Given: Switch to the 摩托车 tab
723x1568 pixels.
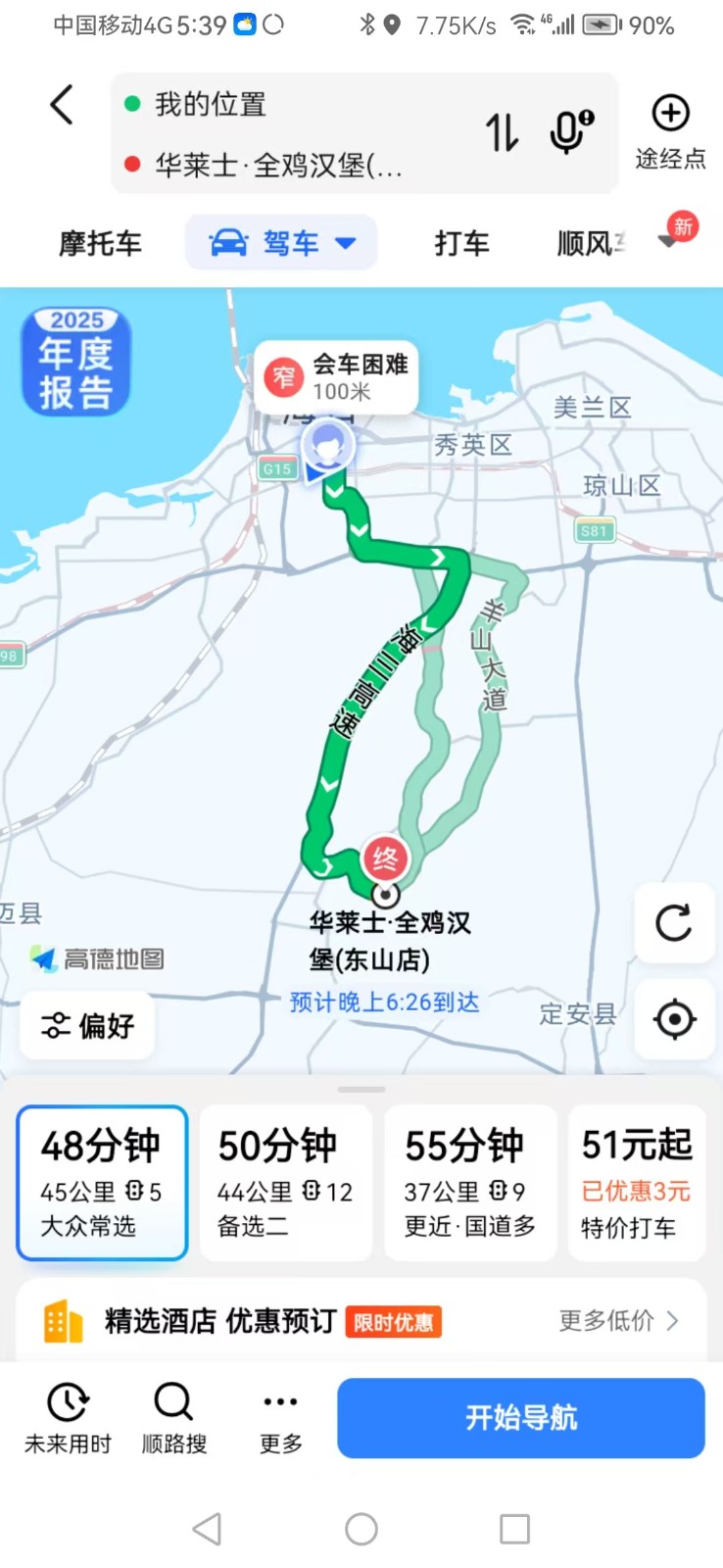Looking at the screenshot, I should (100, 243).
